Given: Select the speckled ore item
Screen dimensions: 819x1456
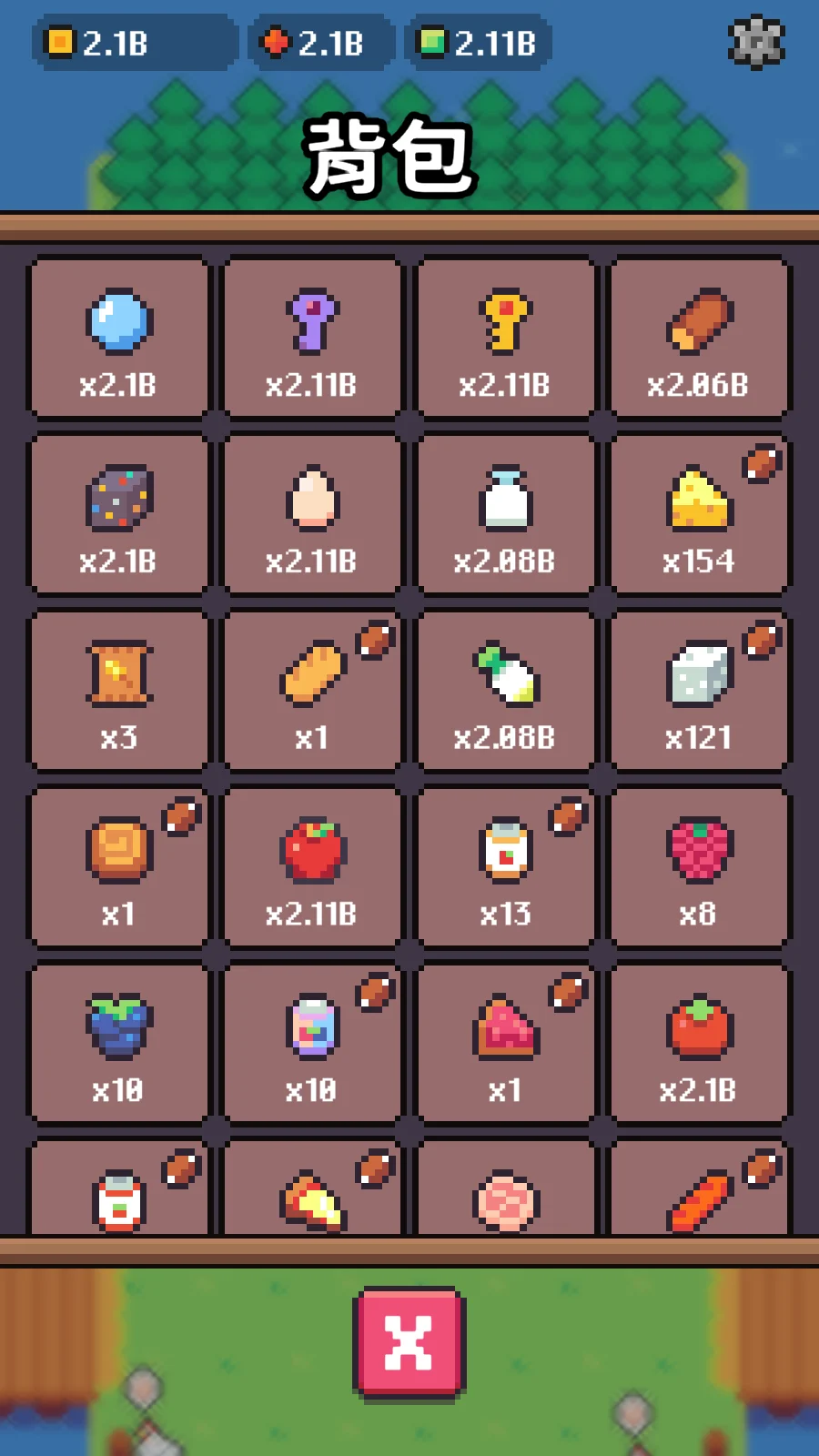Looking at the screenshot, I should pyautogui.click(x=118, y=513).
